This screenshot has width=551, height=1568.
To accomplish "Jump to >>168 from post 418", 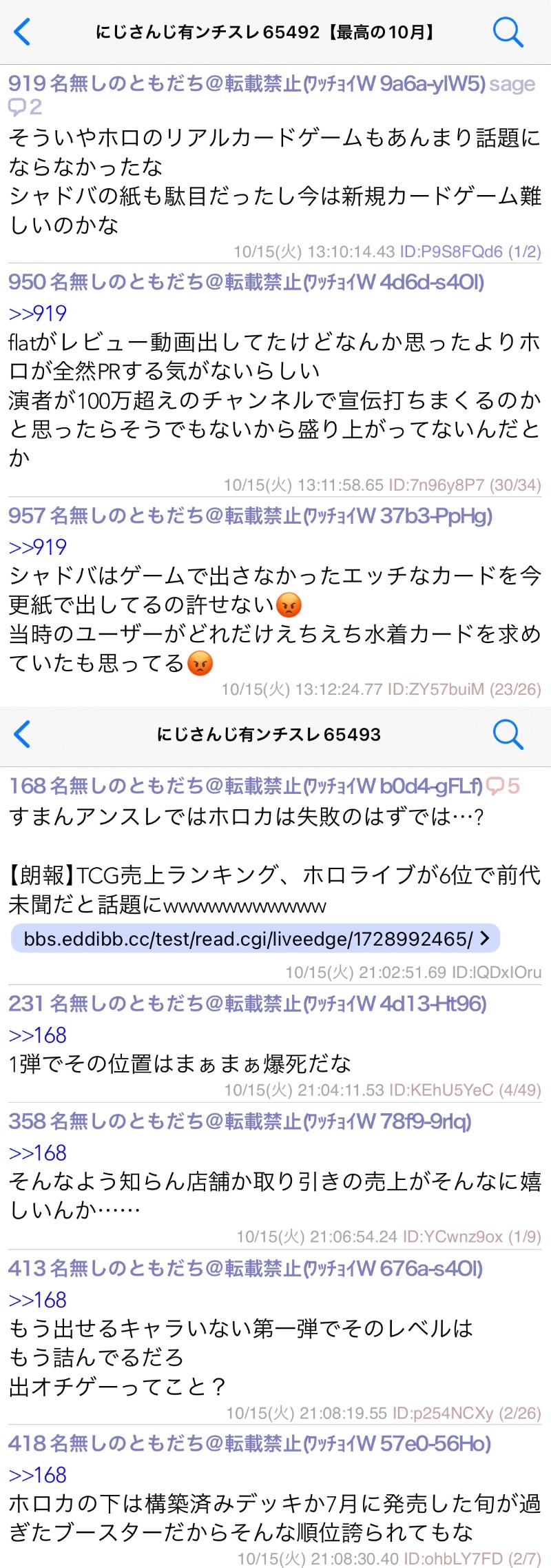I will tap(37, 1475).
